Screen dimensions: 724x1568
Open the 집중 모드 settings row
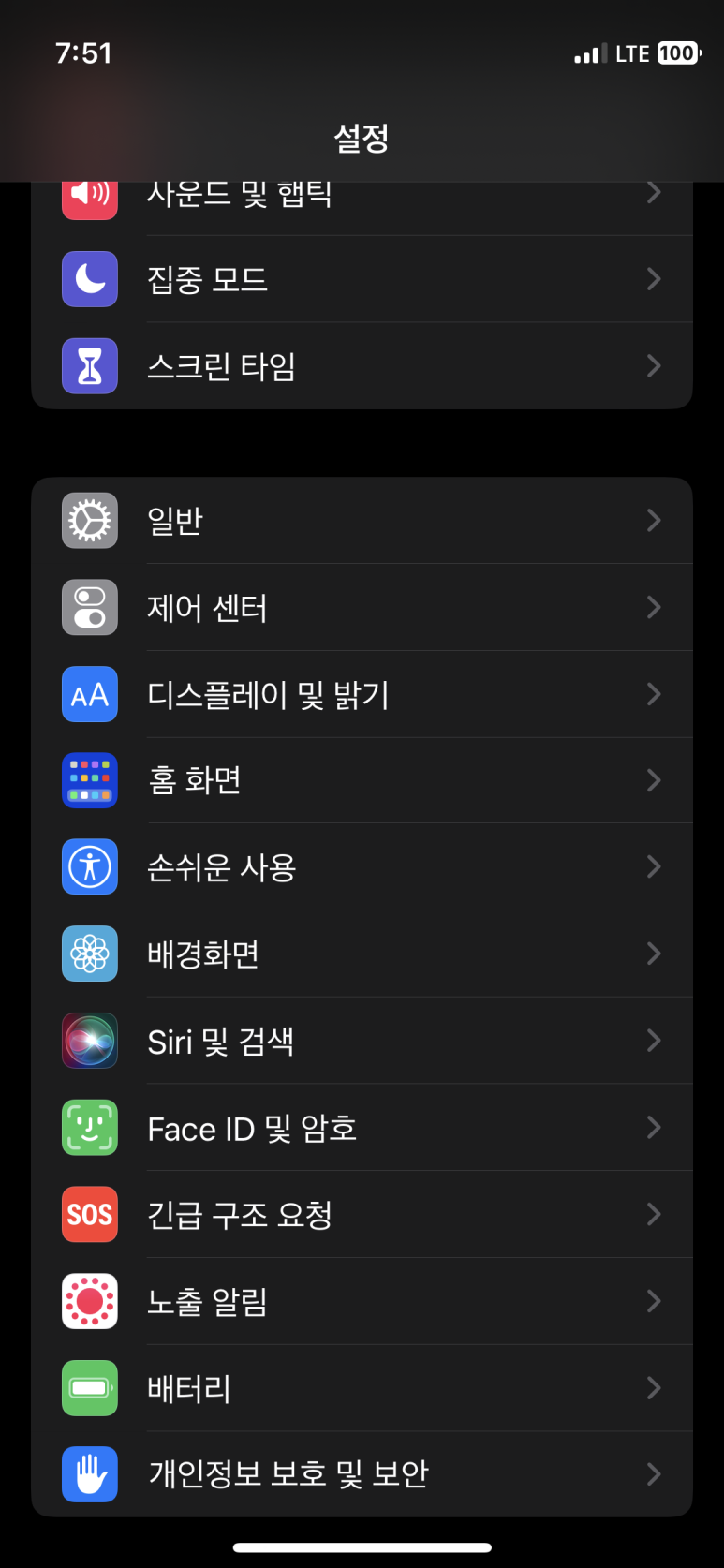click(x=362, y=279)
